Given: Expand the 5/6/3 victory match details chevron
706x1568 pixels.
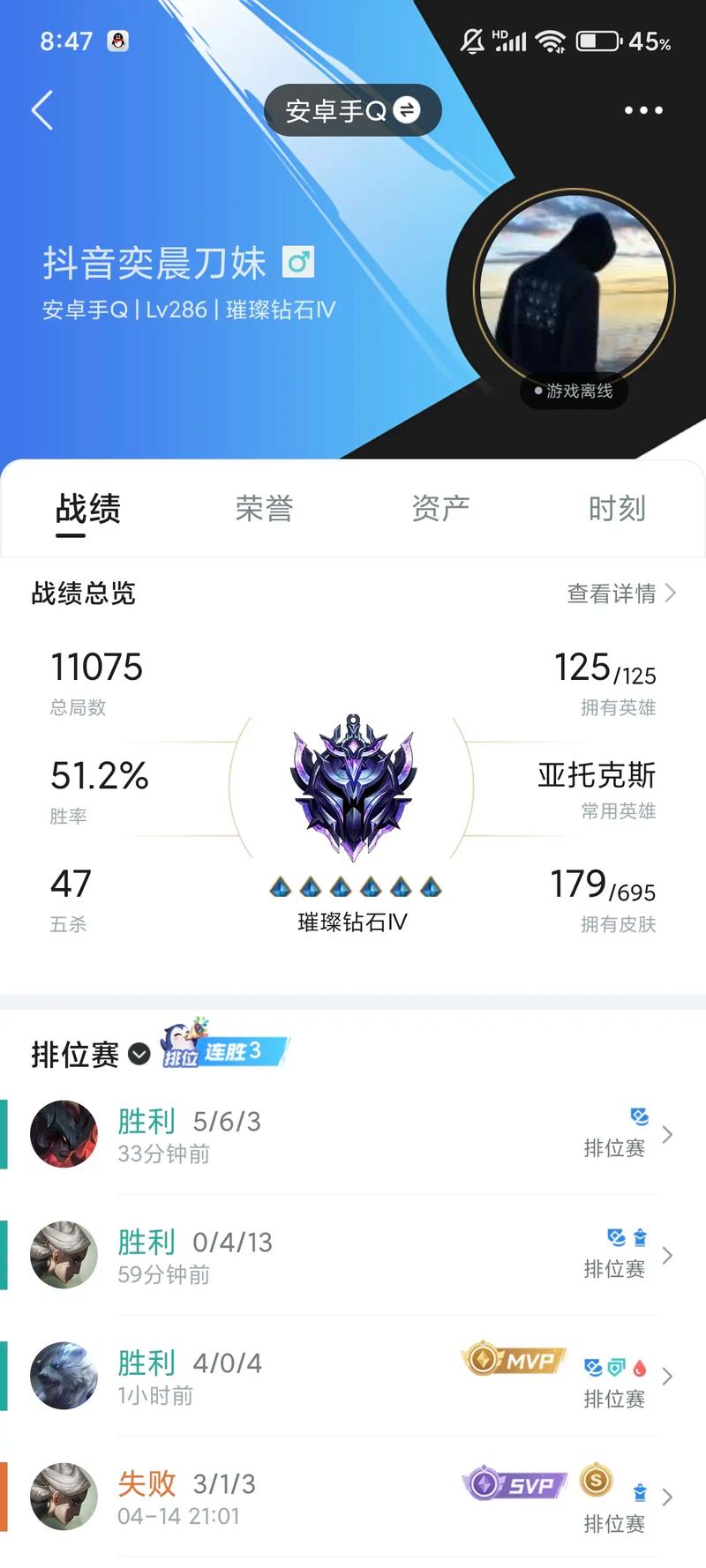Looking at the screenshot, I should [x=667, y=1133].
